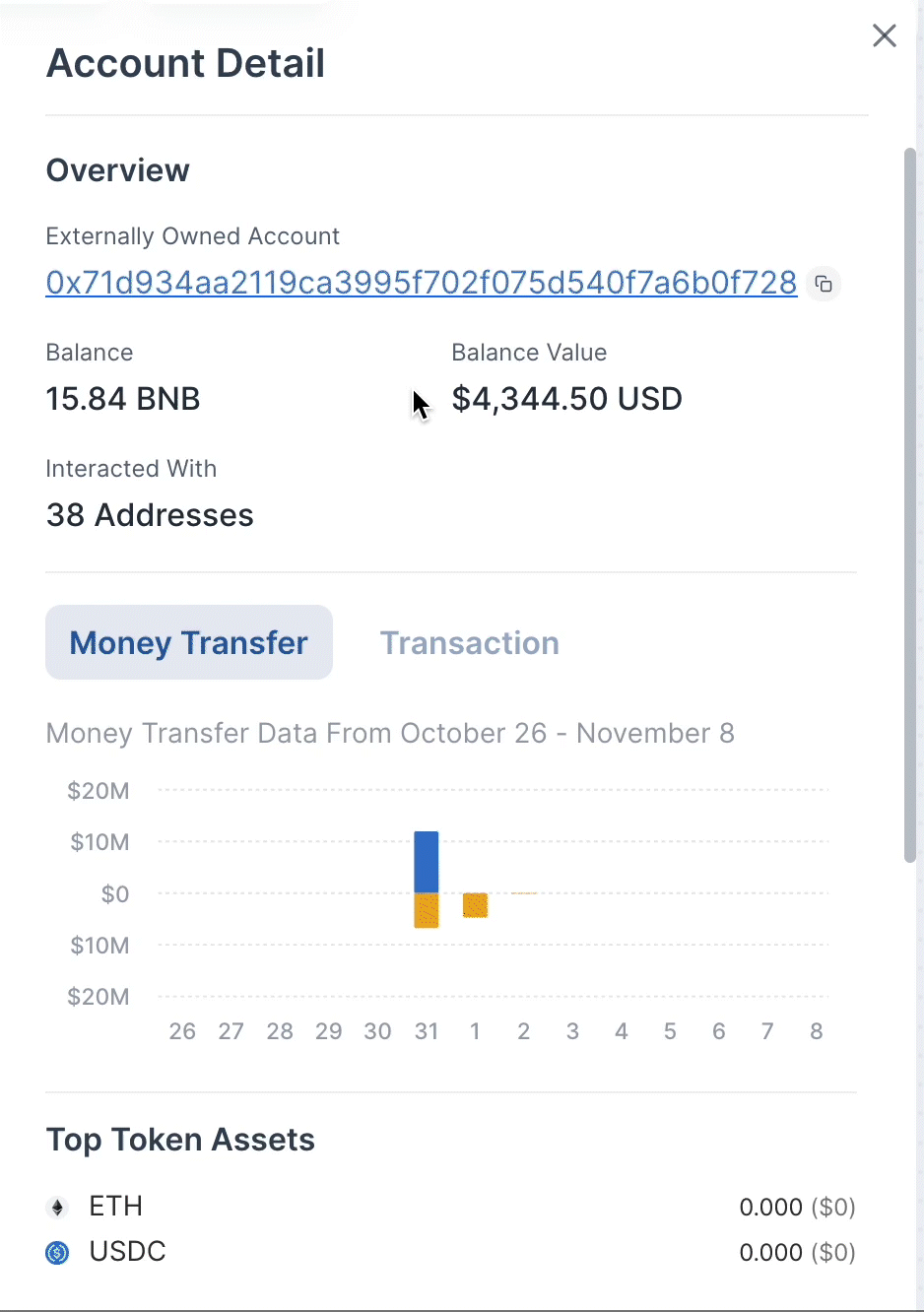The image size is (924, 1312).
Task: Close the Account Detail panel
Action: (884, 35)
